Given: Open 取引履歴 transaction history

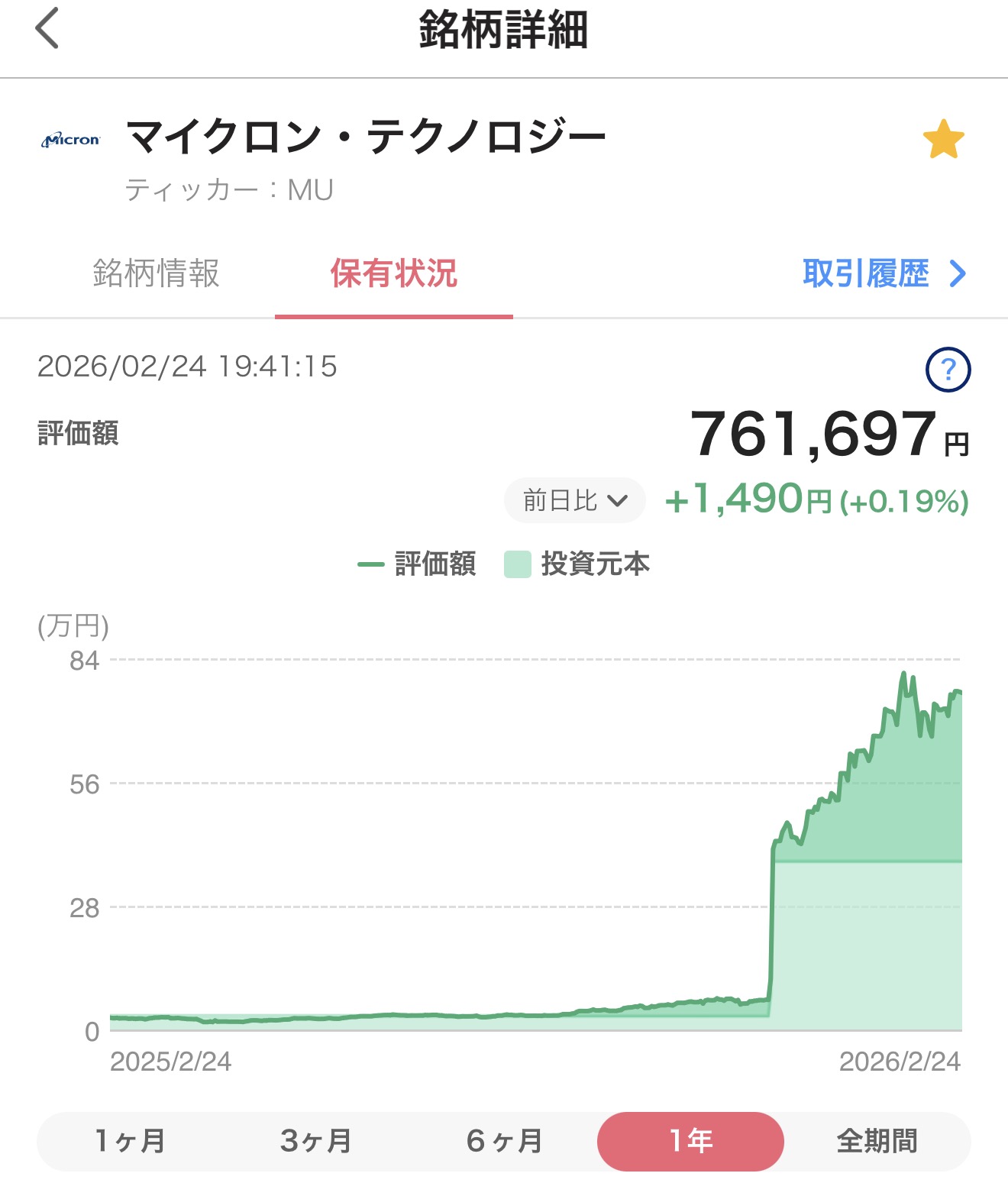Looking at the screenshot, I should tap(884, 273).
